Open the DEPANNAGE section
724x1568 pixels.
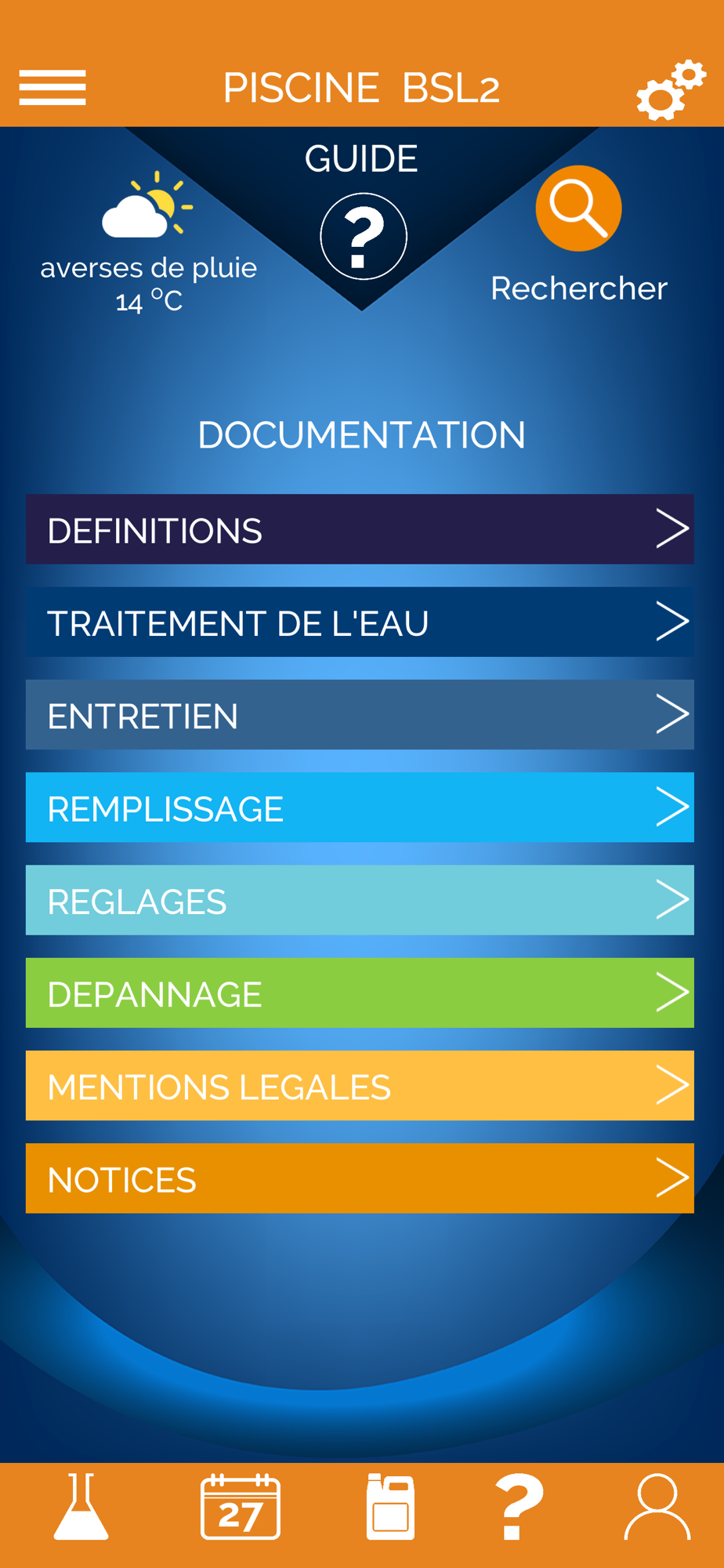(x=360, y=993)
